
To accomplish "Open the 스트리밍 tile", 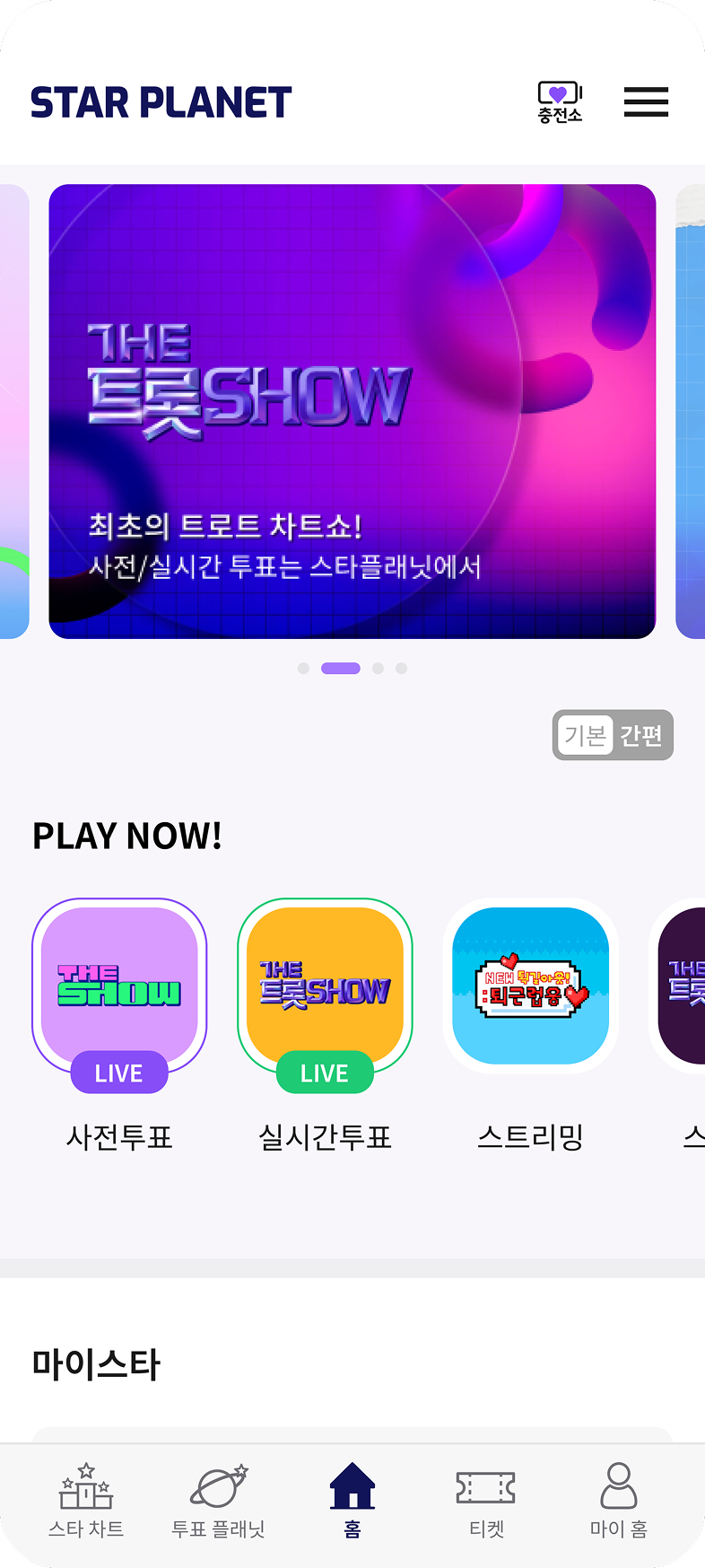I will pyautogui.click(x=530, y=985).
